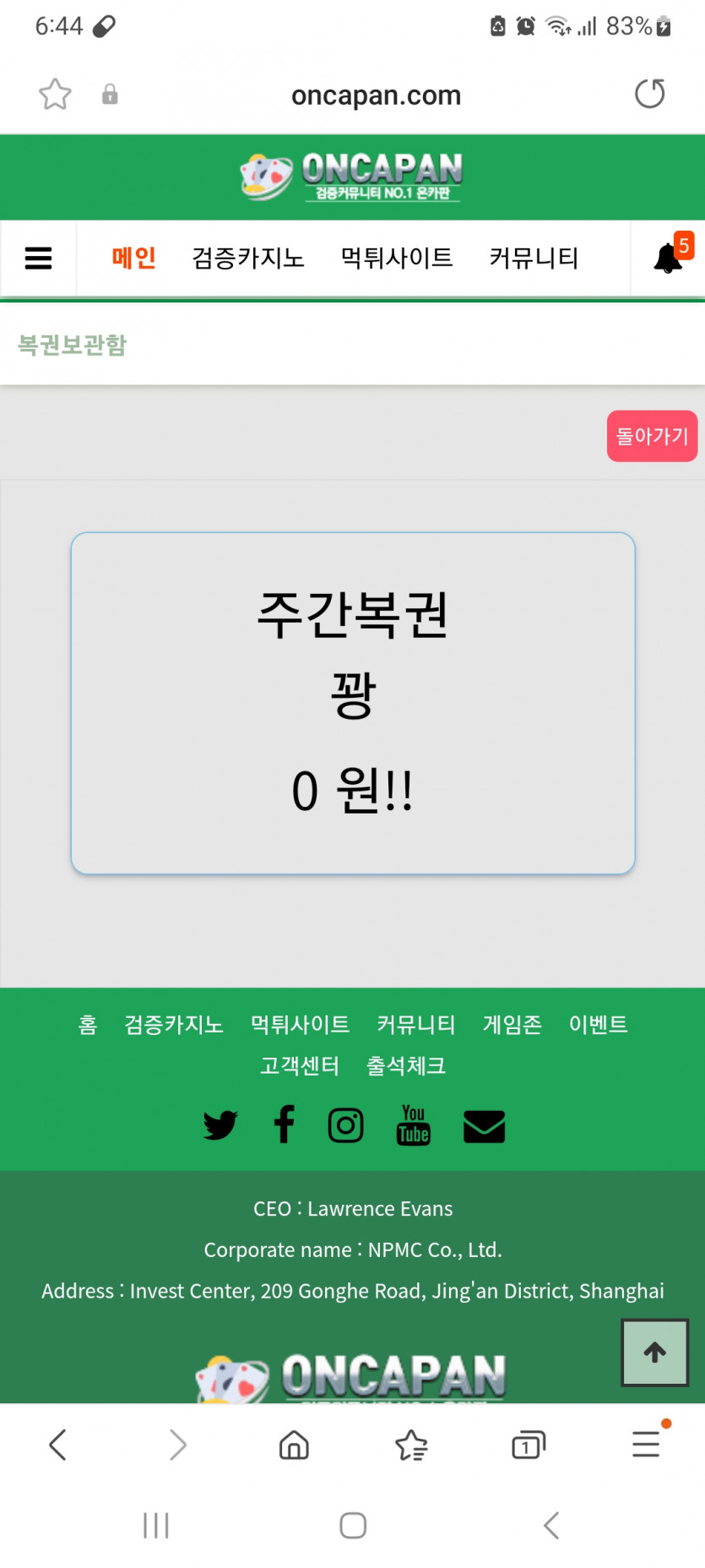Tap the 돌아가기 button
The width and height of the screenshot is (705, 1568).
(652, 436)
